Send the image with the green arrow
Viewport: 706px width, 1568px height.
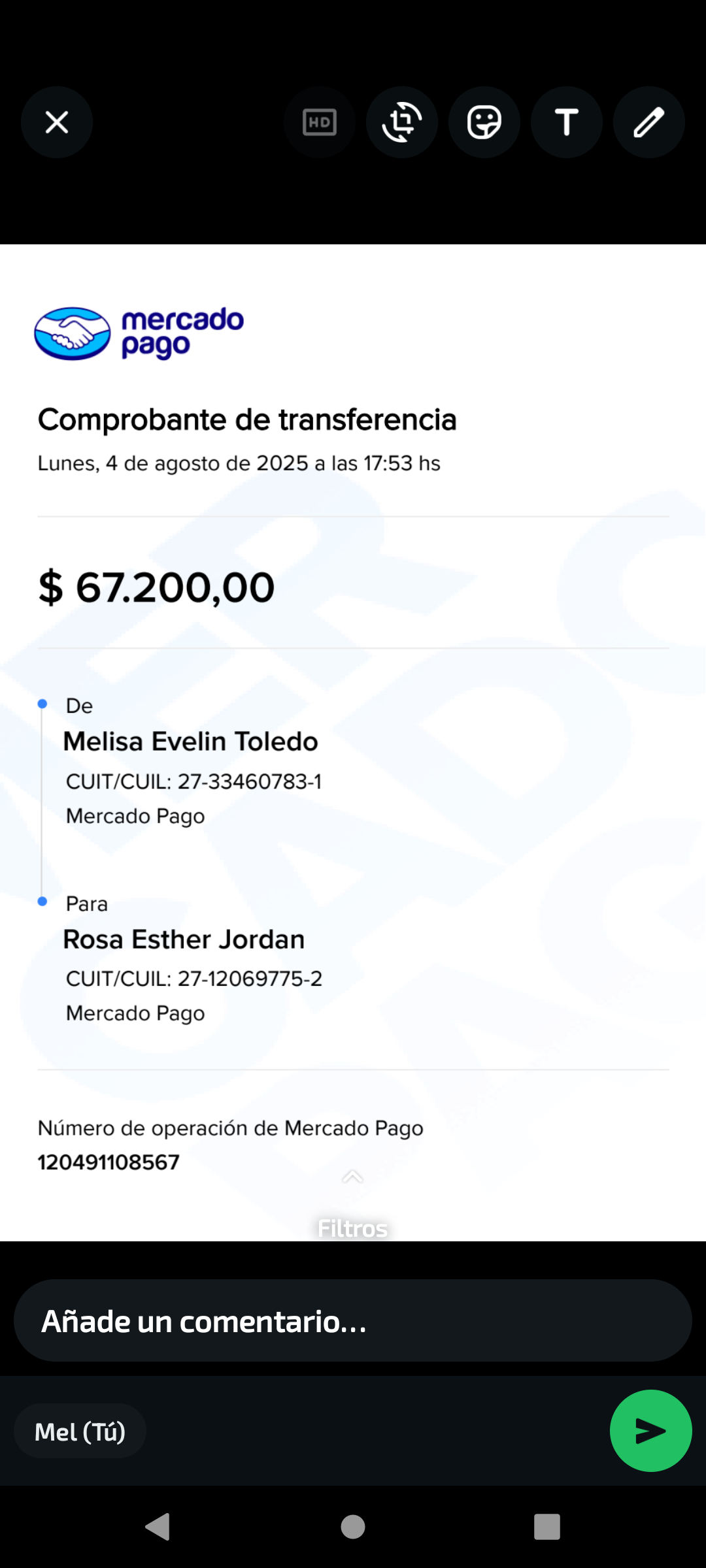(x=650, y=1431)
